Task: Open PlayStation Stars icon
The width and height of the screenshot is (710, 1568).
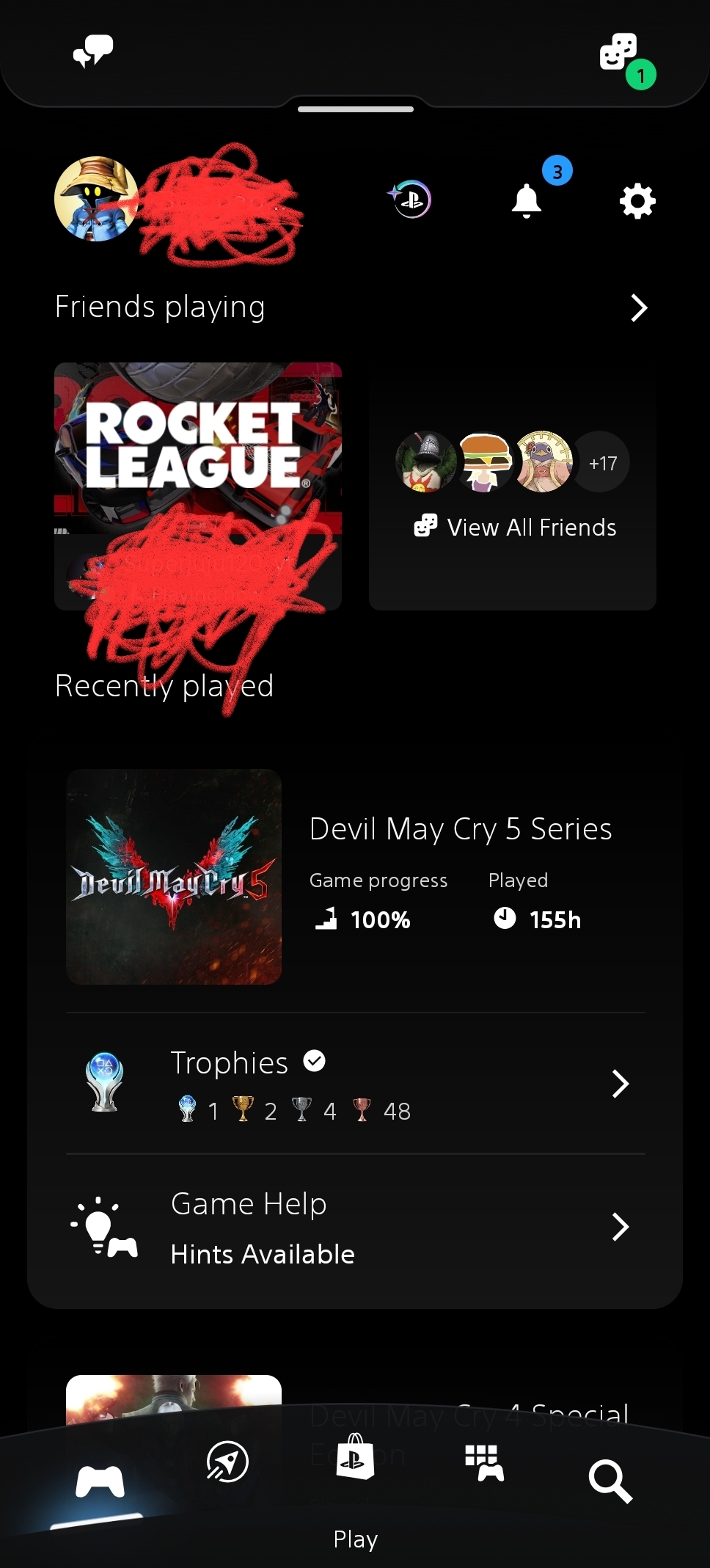Action: pos(409,200)
